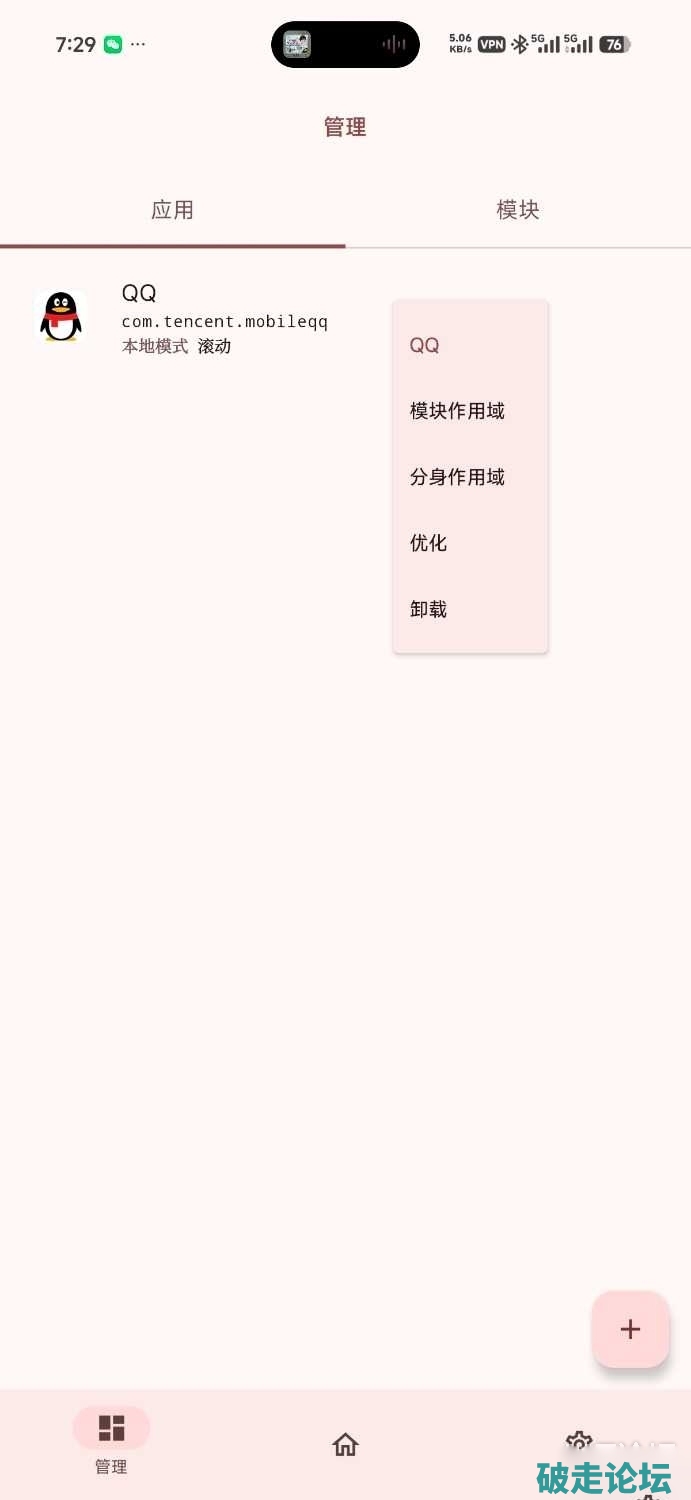Open the settings gear in bottom navigation

579,1442
